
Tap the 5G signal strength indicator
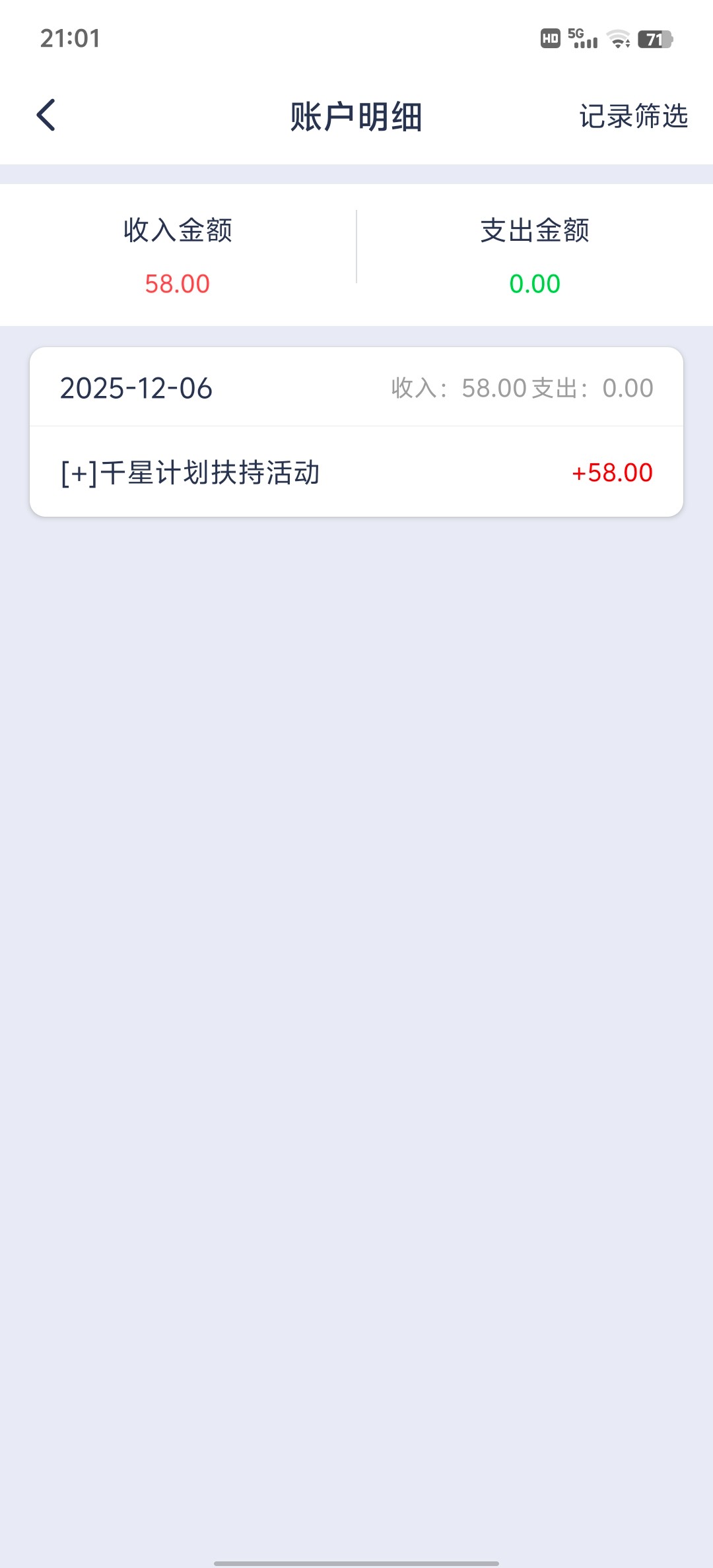(584, 40)
